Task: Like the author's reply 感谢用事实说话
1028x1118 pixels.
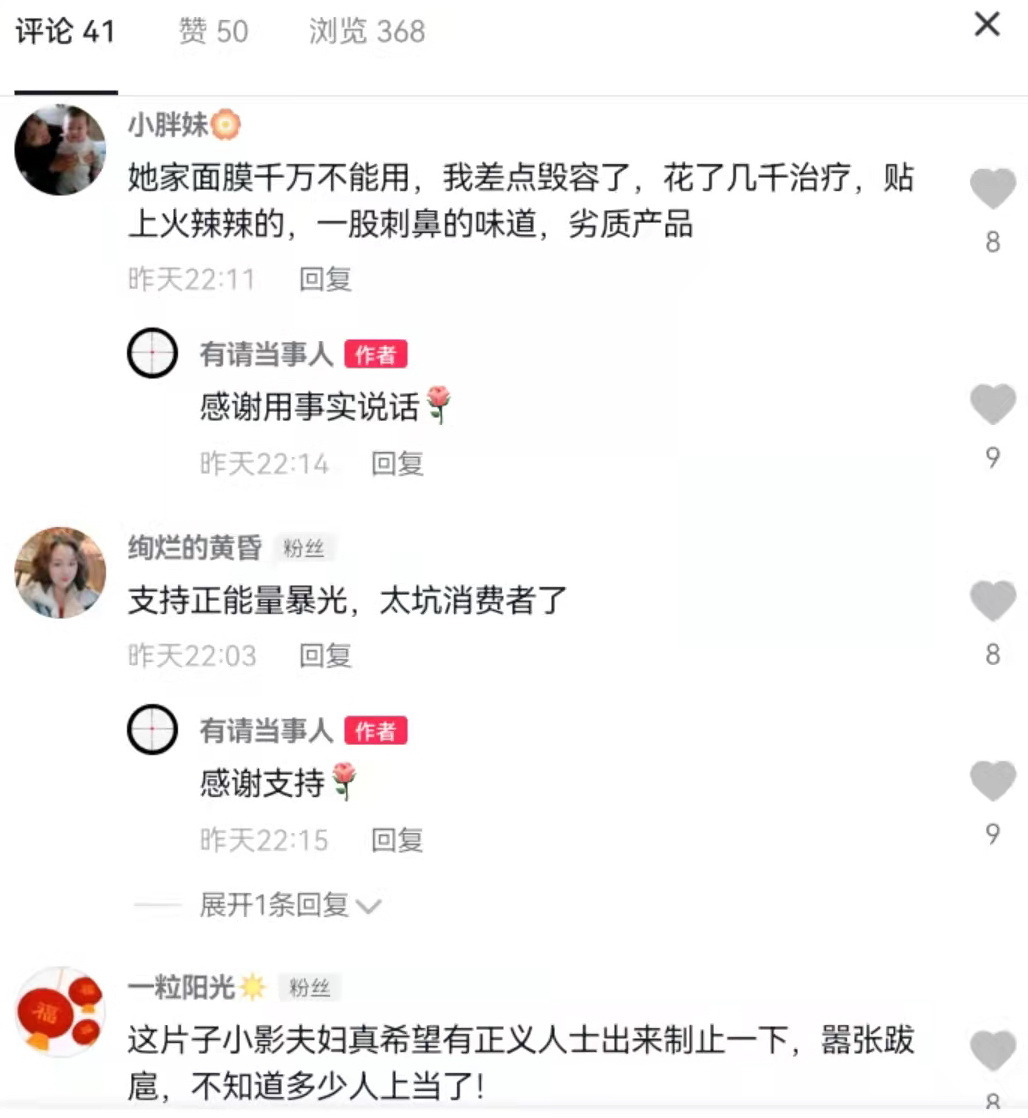Action: point(993,405)
